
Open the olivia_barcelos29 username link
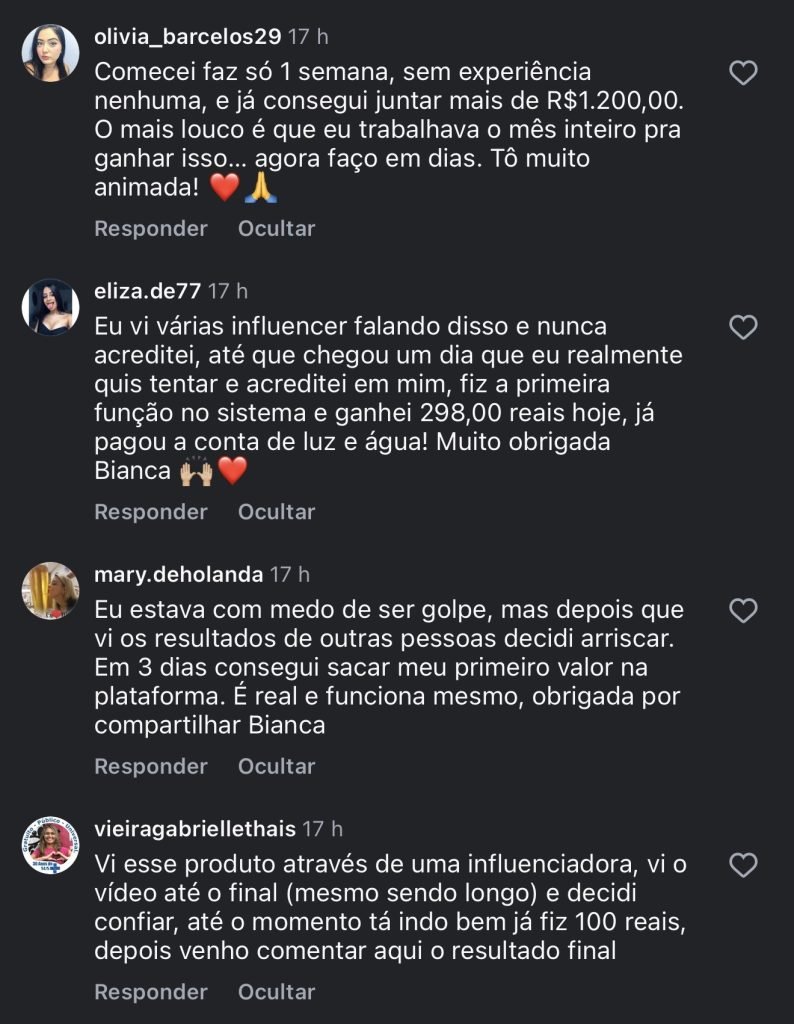point(188,37)
